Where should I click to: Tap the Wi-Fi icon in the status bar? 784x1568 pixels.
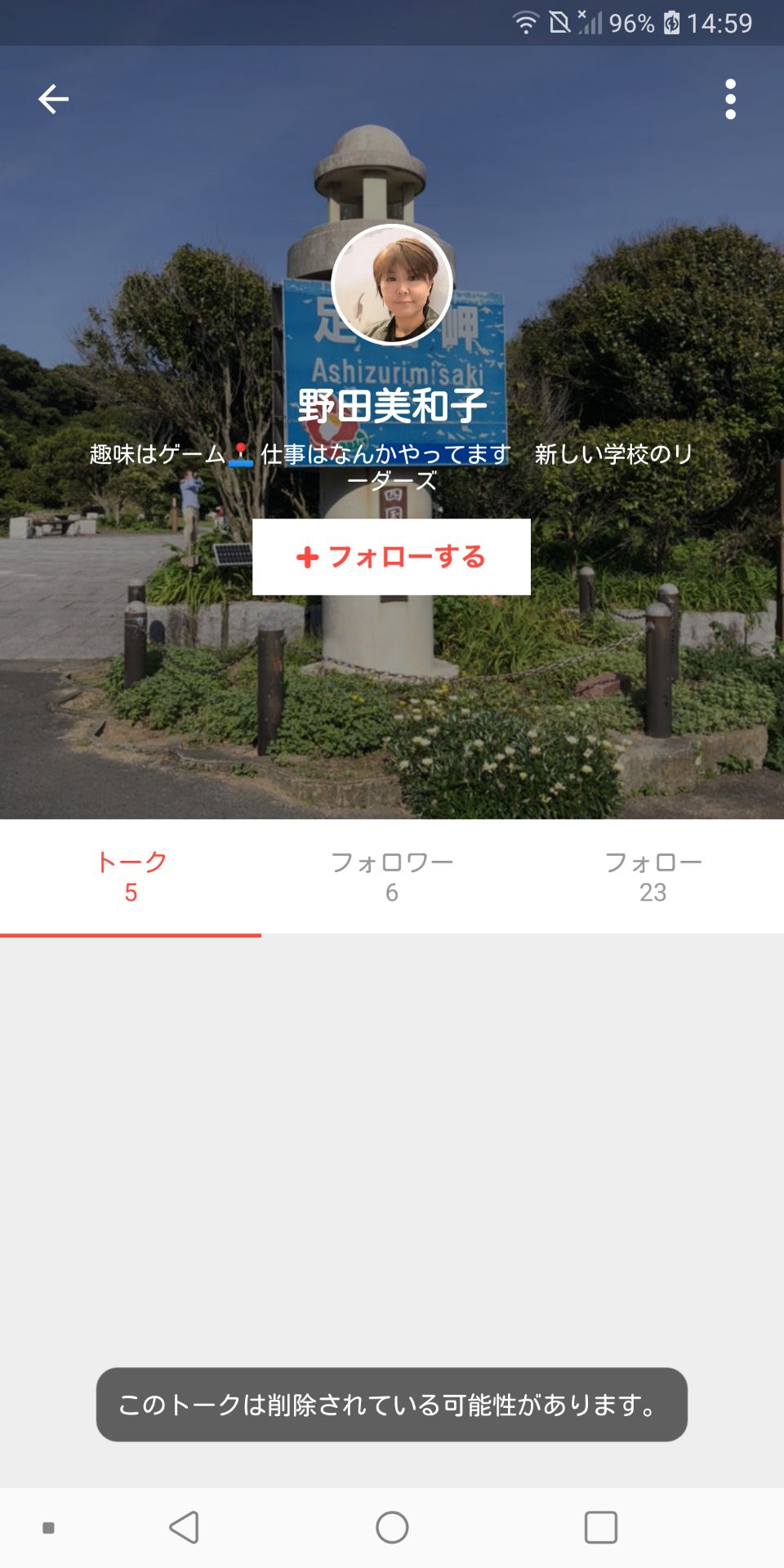pos(527,22)
